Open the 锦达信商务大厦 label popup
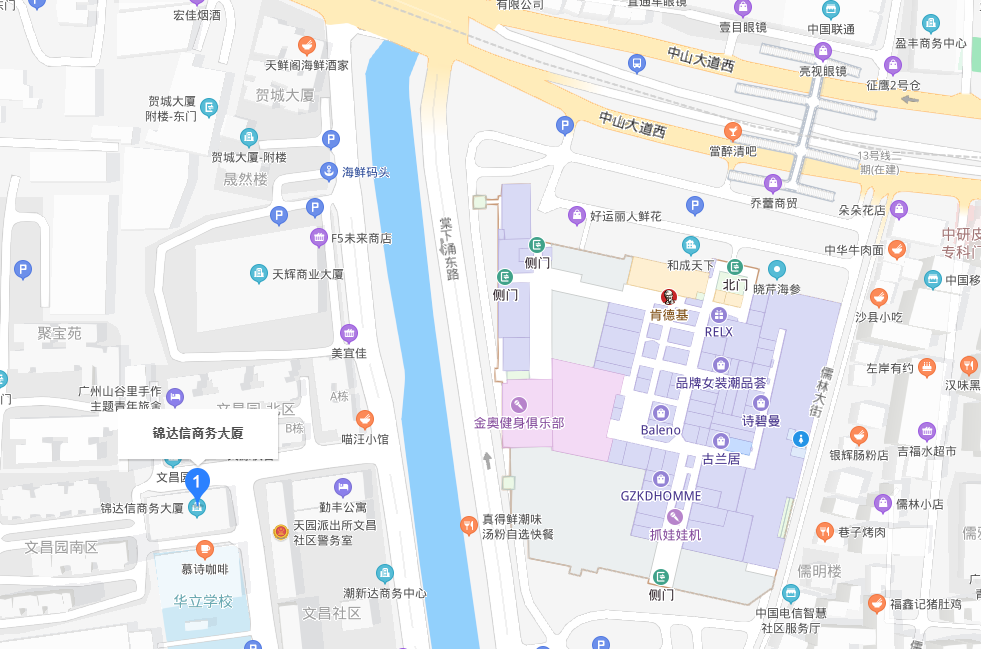Viewport: 981px width, 649px height. pyautogui.click(x=198, y=434)
